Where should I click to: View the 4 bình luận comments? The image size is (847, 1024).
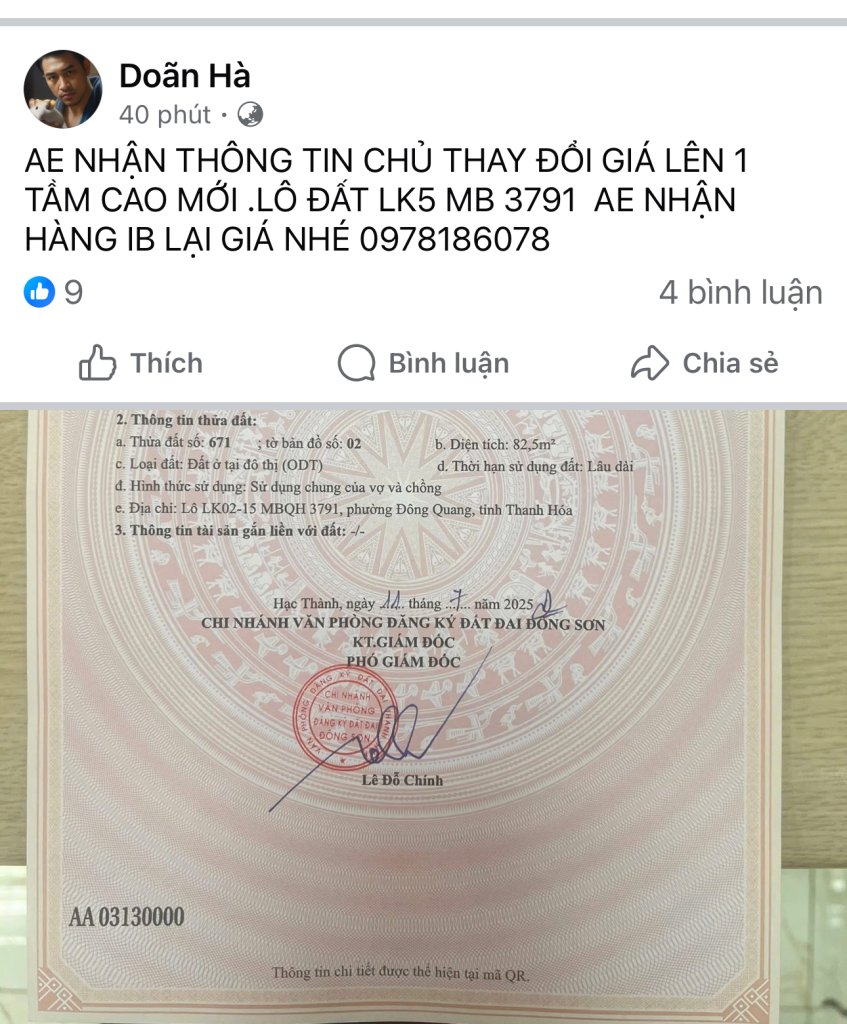pos(740,293)
